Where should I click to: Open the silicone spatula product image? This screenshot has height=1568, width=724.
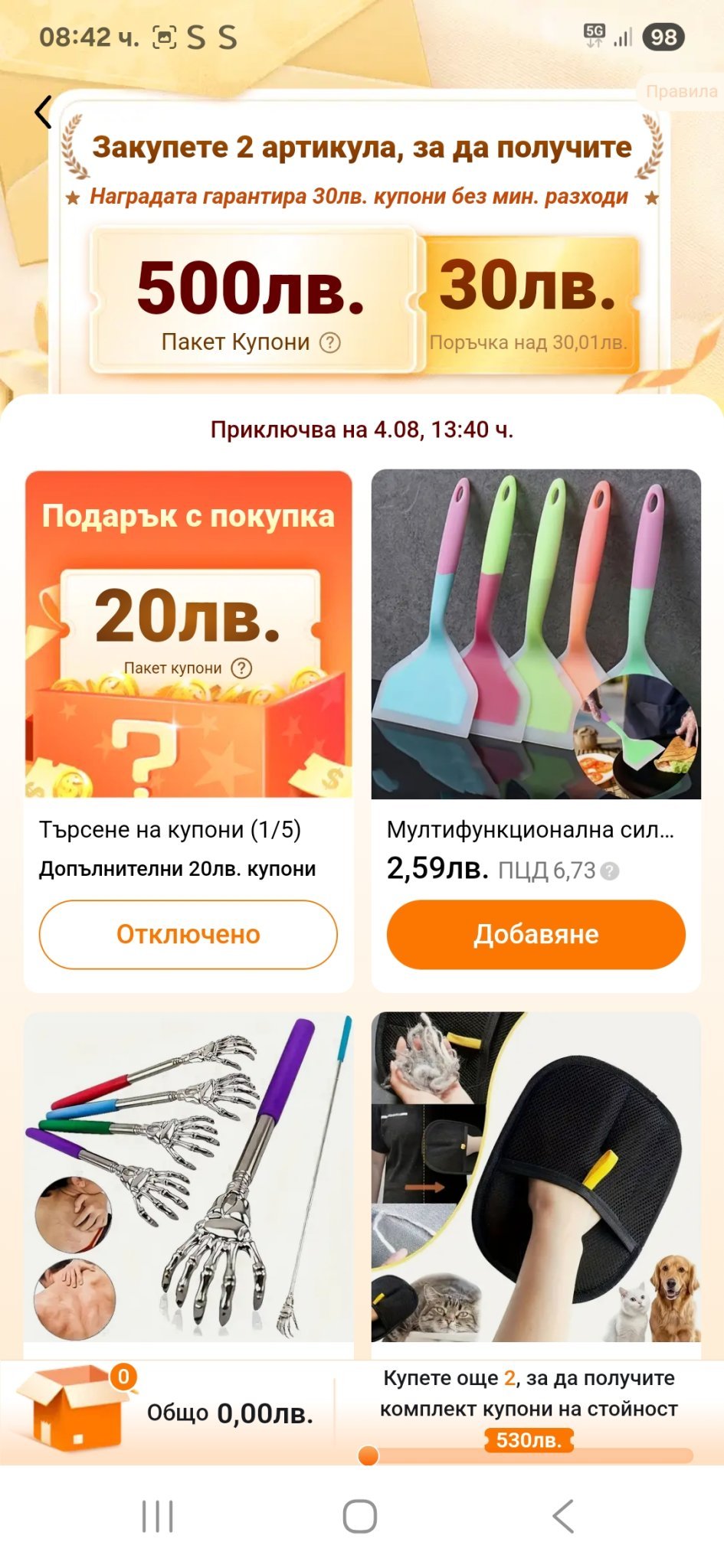pos(536,634)
